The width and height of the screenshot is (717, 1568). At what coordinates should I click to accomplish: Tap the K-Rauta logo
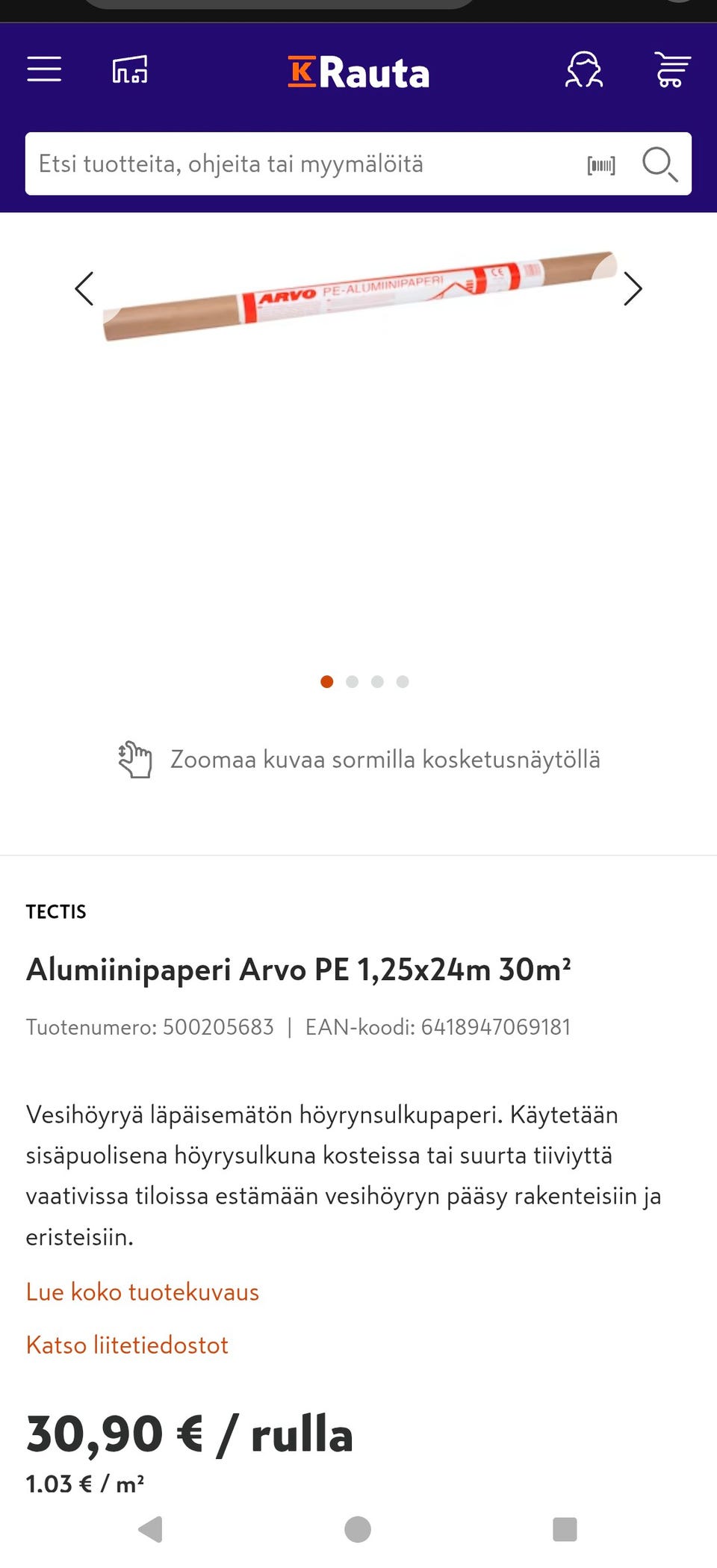coord(358,71)
